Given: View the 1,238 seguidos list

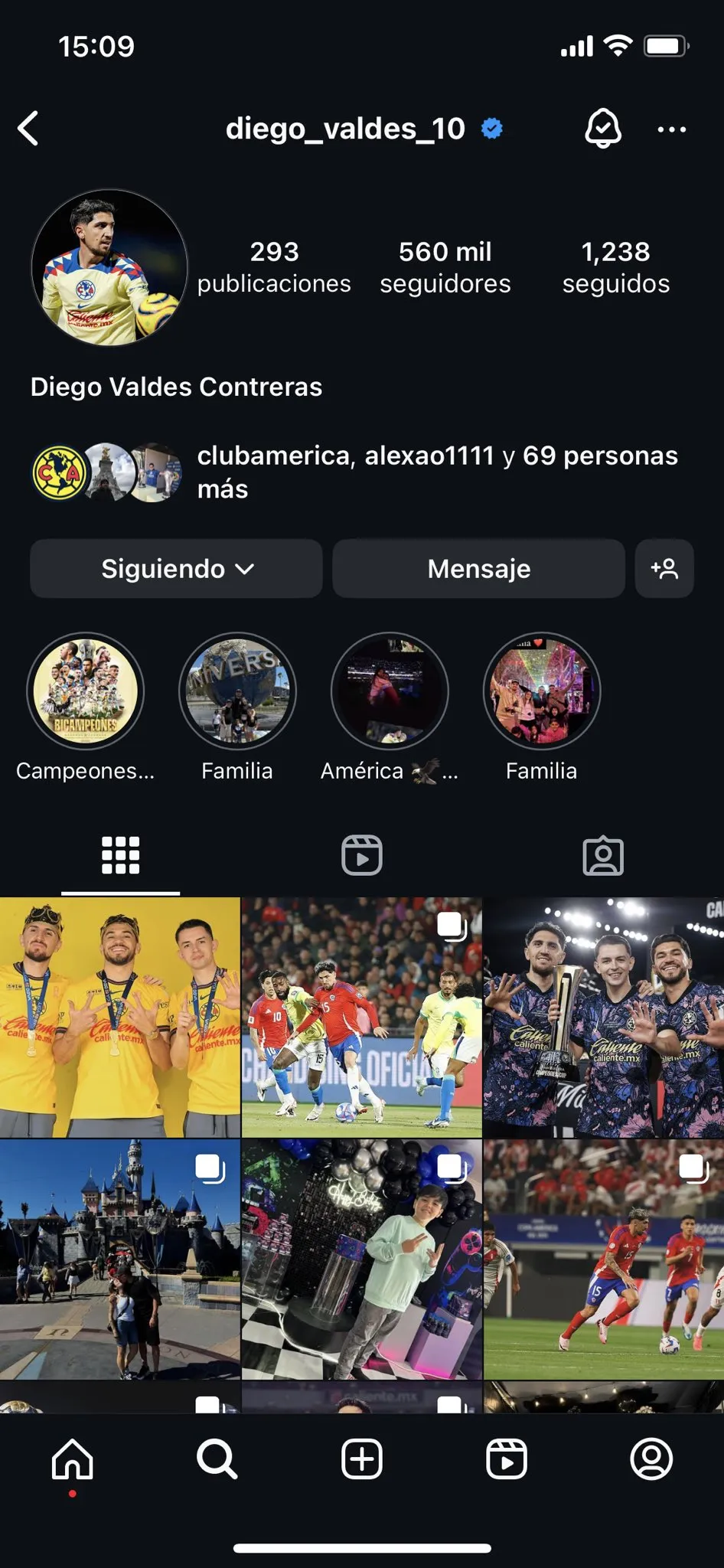Looking at the screenshot, I should point(615,267).
